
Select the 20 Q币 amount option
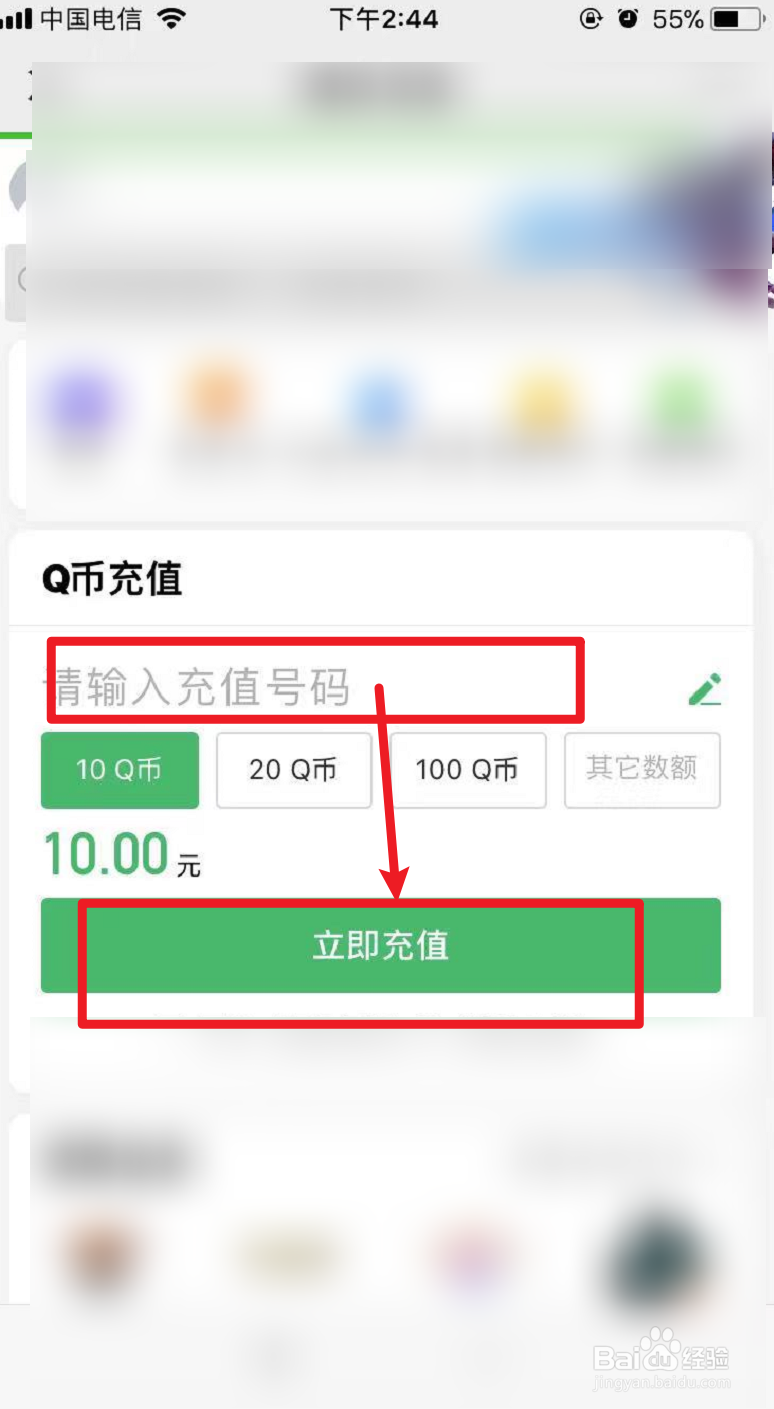click(x=294, y=770)
